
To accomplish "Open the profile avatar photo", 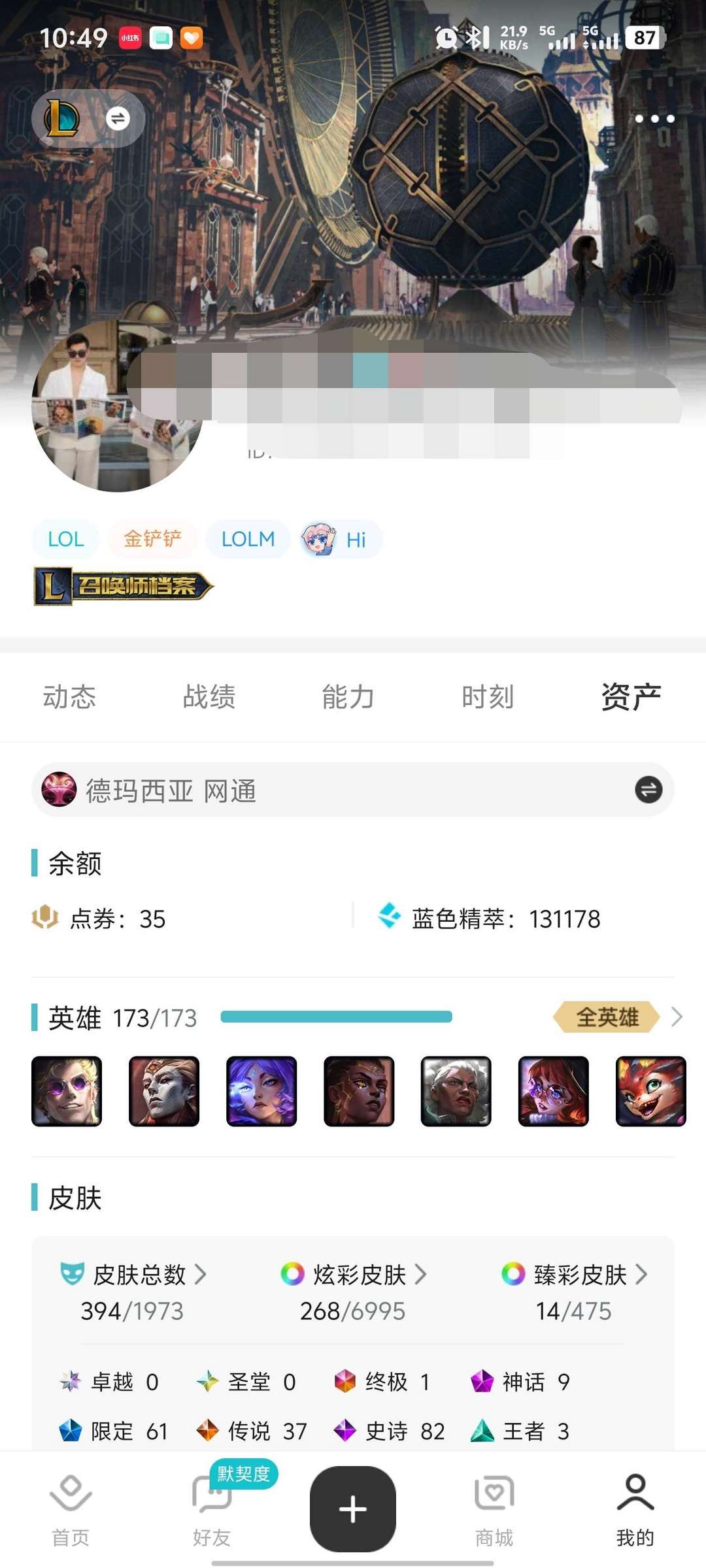I will pyautogui.click(x=118, y=405).
